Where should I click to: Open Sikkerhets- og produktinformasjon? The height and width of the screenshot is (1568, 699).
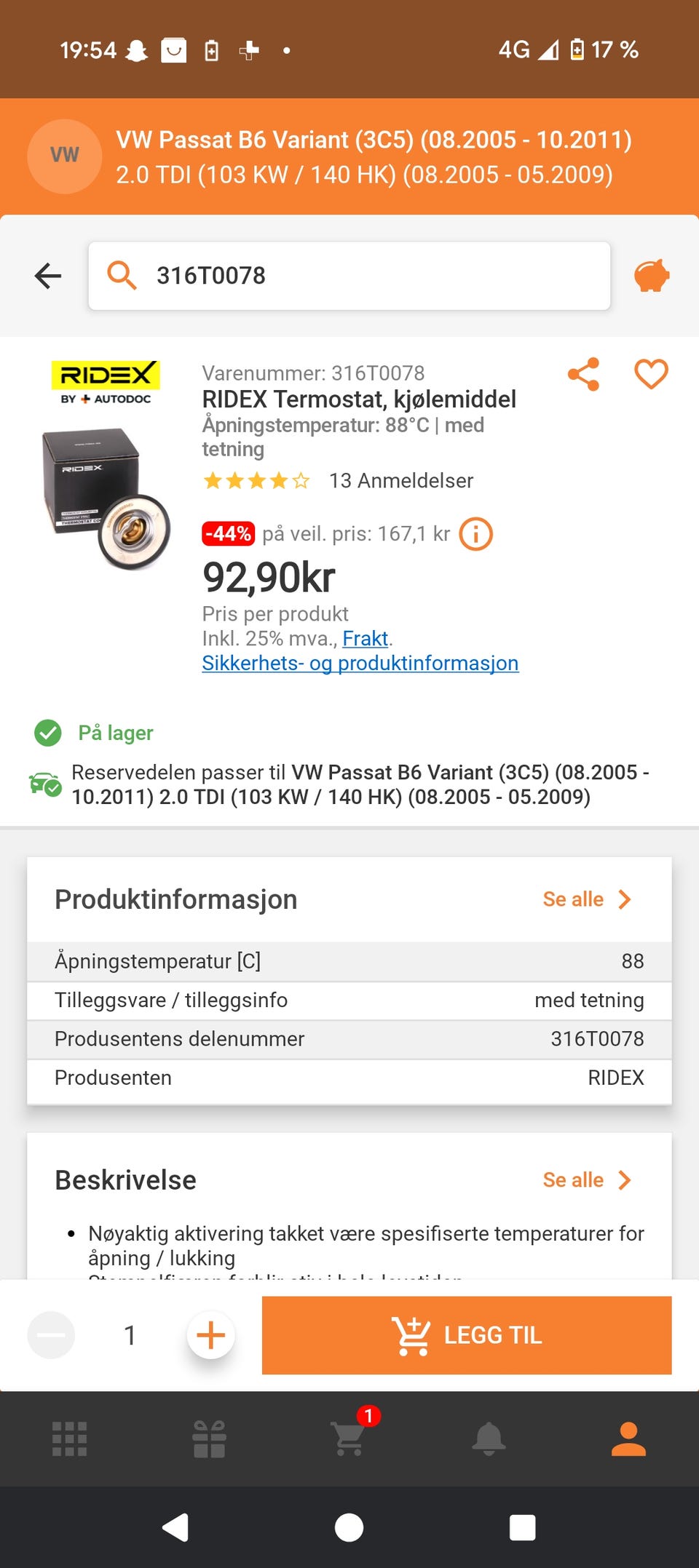click(360, 663)
